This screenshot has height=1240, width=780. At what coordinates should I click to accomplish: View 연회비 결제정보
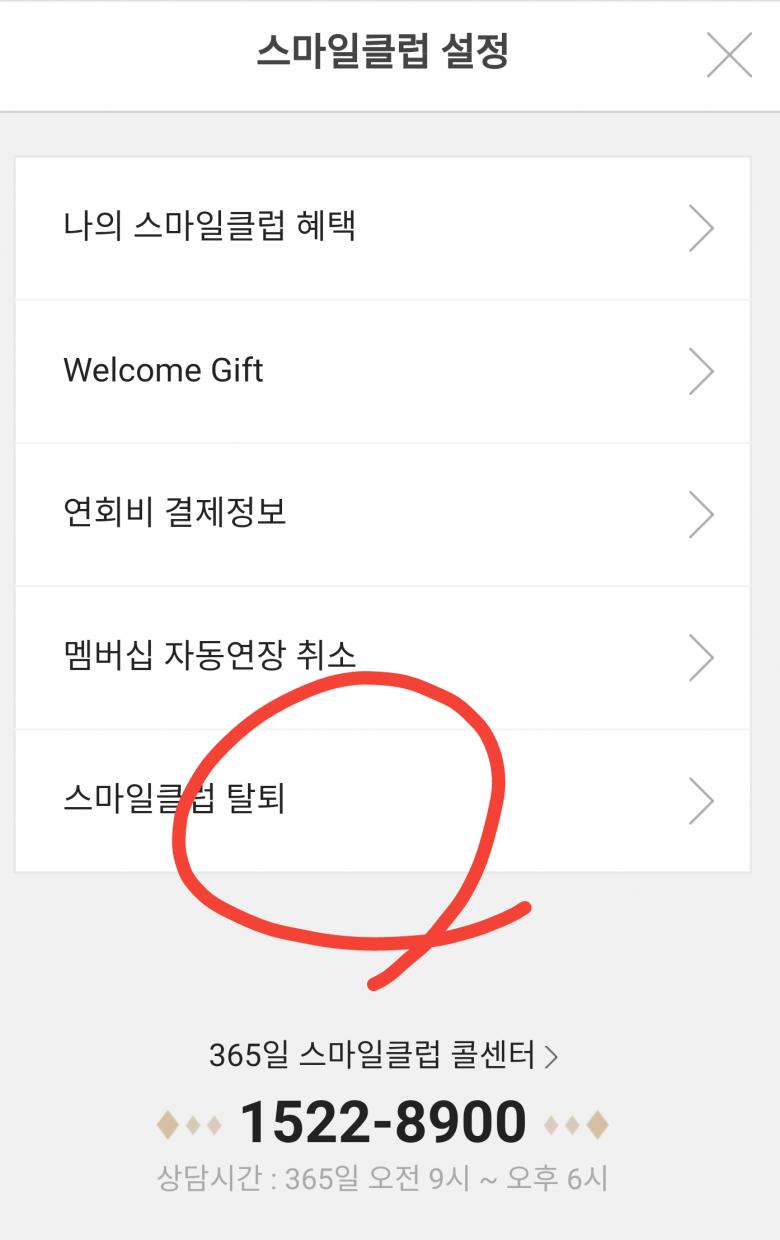coord(382,514)
